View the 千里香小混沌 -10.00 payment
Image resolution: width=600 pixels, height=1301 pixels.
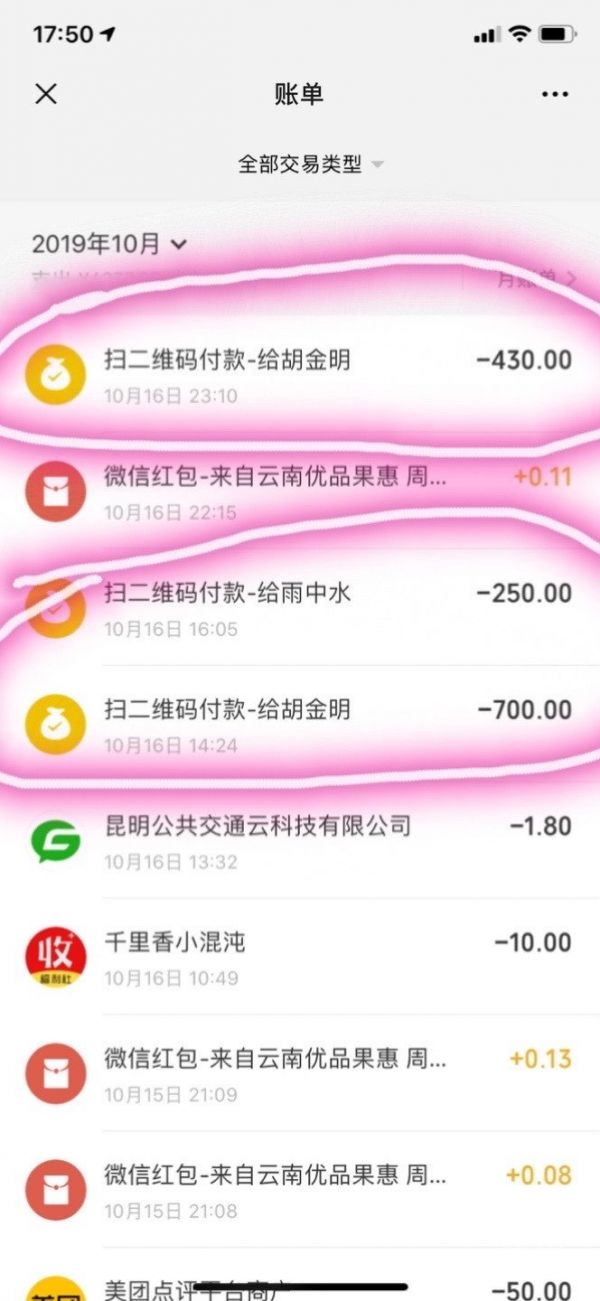[x=300, y=958]
